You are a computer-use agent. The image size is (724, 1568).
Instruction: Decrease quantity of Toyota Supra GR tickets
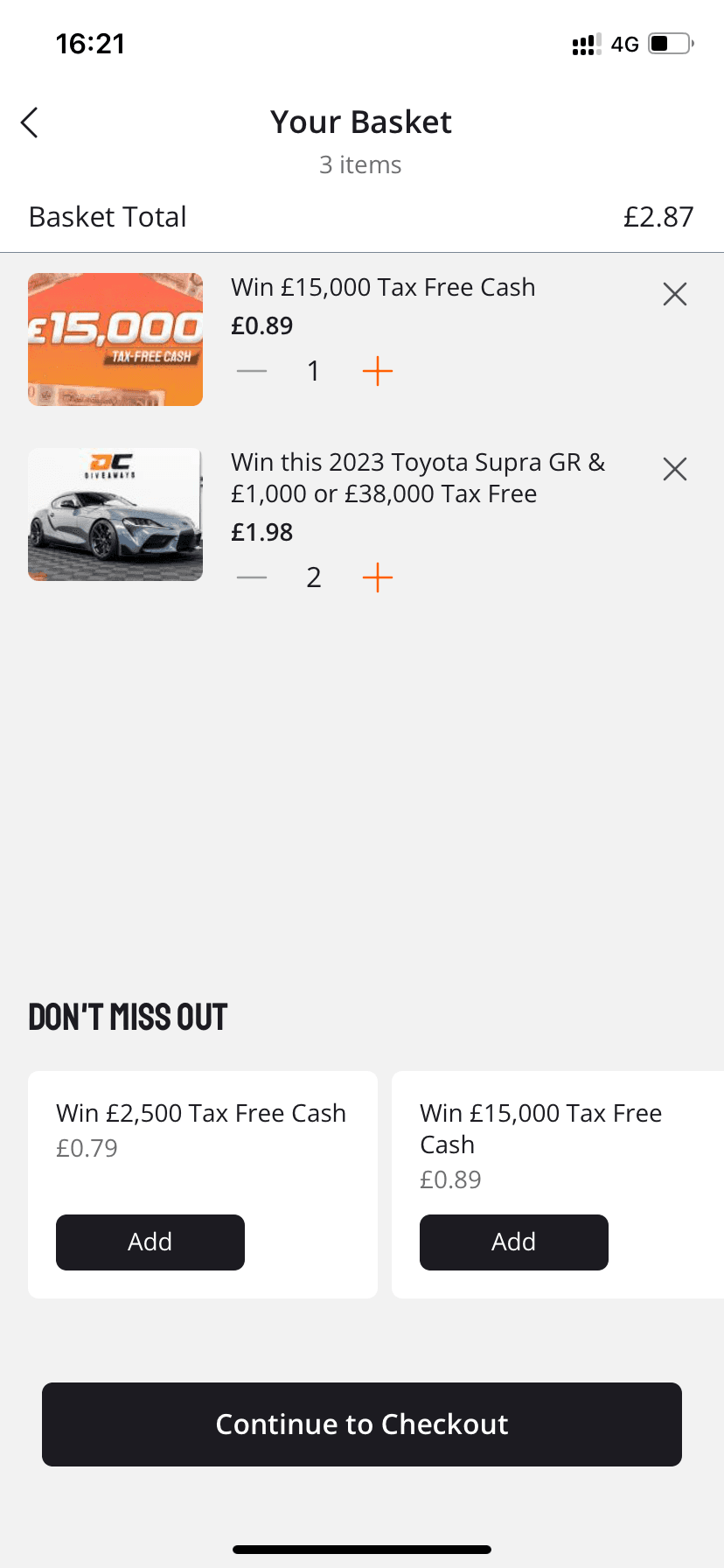click(x=252, y=577)
